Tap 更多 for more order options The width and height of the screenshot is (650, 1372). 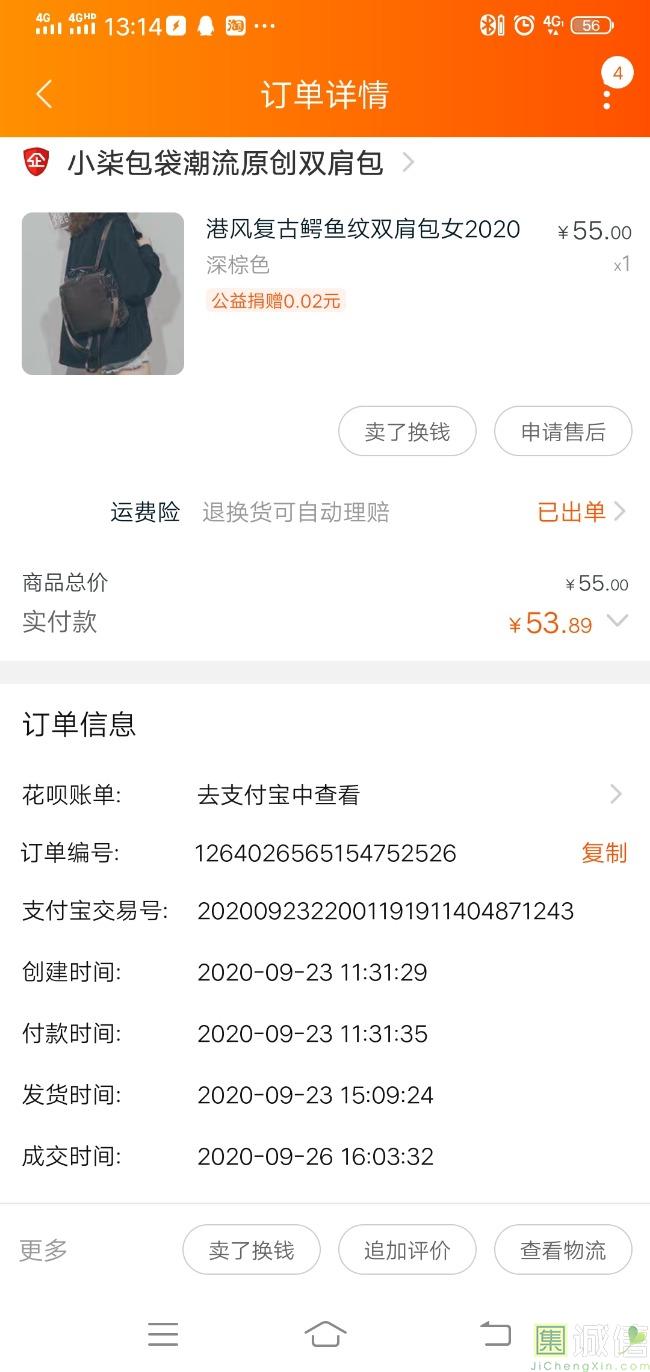[x=44, y=1250]
